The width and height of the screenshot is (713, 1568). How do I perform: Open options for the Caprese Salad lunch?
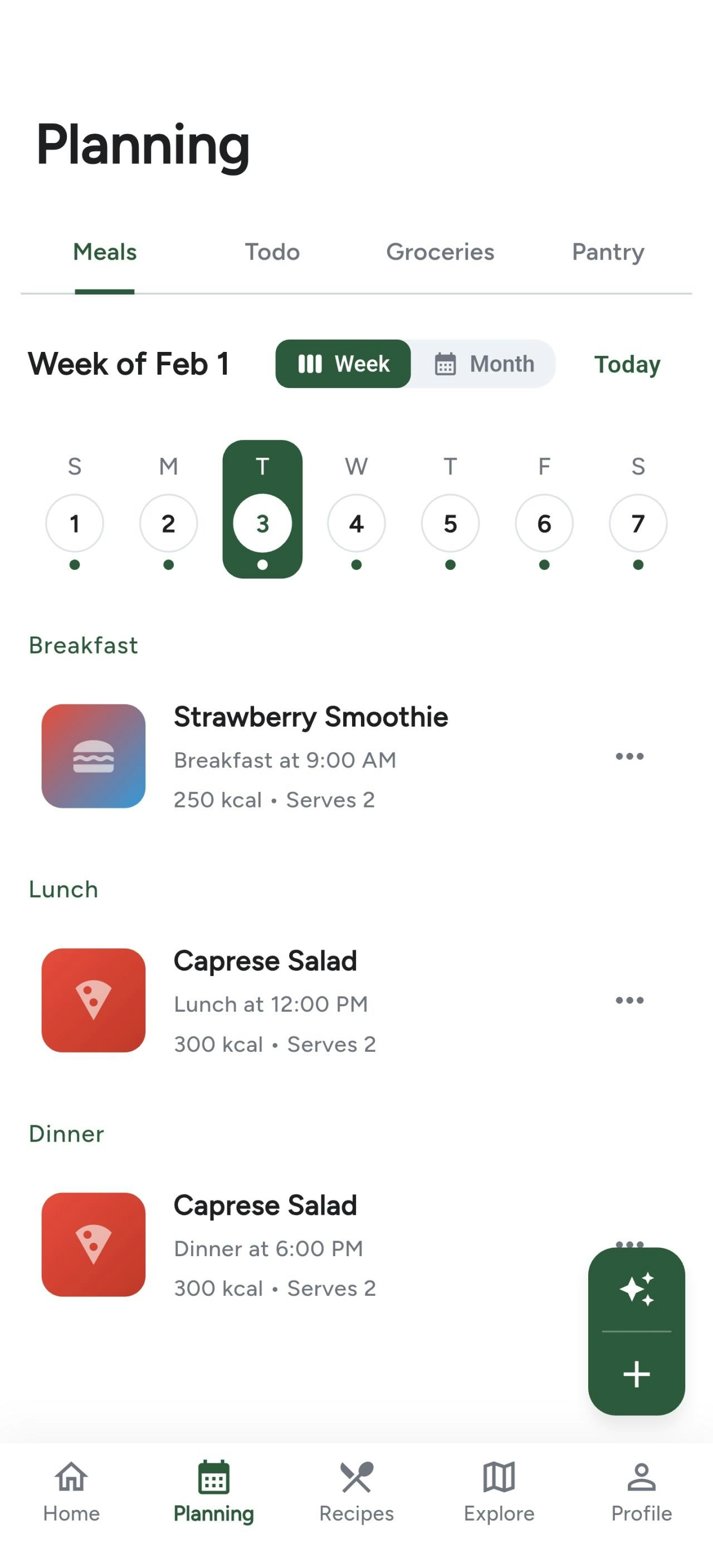click(x=629, y=999)
